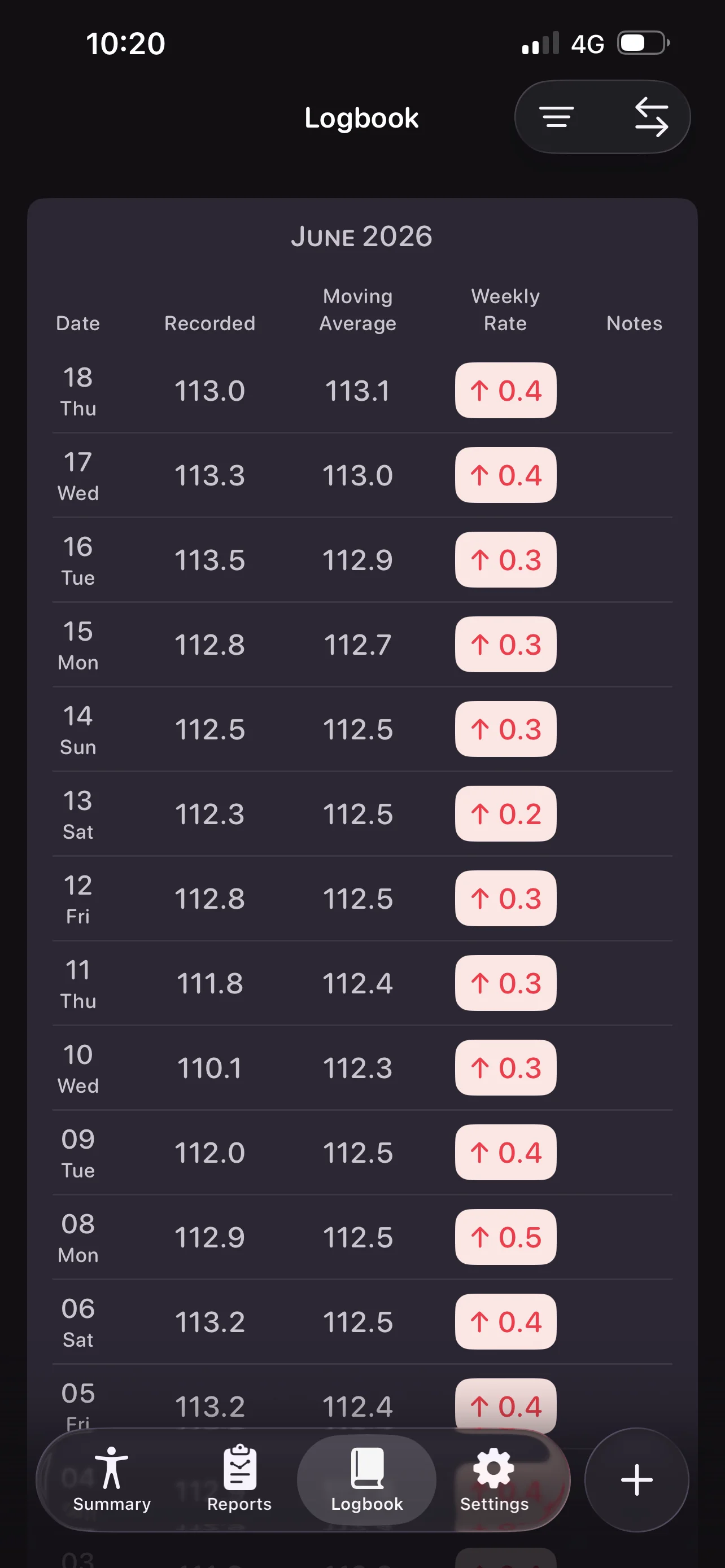Open the 14 Sun entry row
Image resolution: width=725 pixels, height=1568 pixels.
pyautogui.click(x=362, y=729)
